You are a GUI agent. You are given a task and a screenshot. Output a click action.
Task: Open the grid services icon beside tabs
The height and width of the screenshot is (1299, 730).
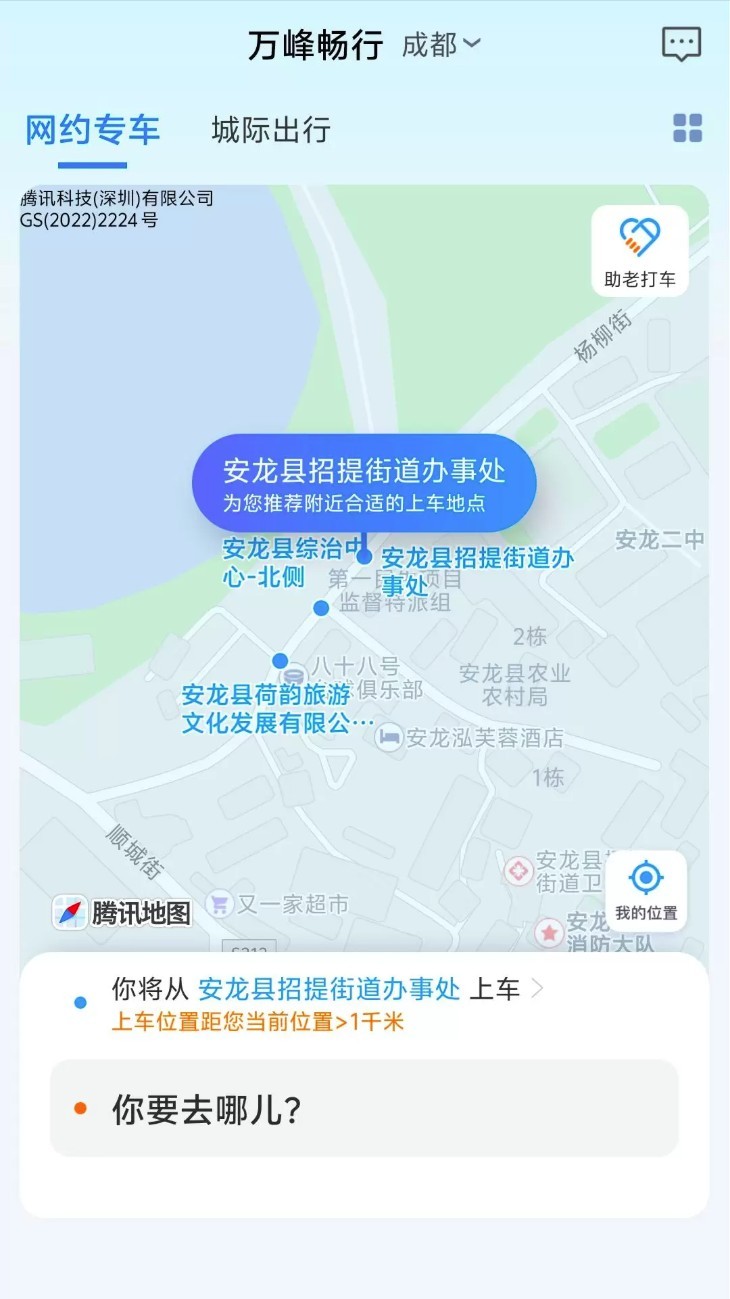[686, 129]
